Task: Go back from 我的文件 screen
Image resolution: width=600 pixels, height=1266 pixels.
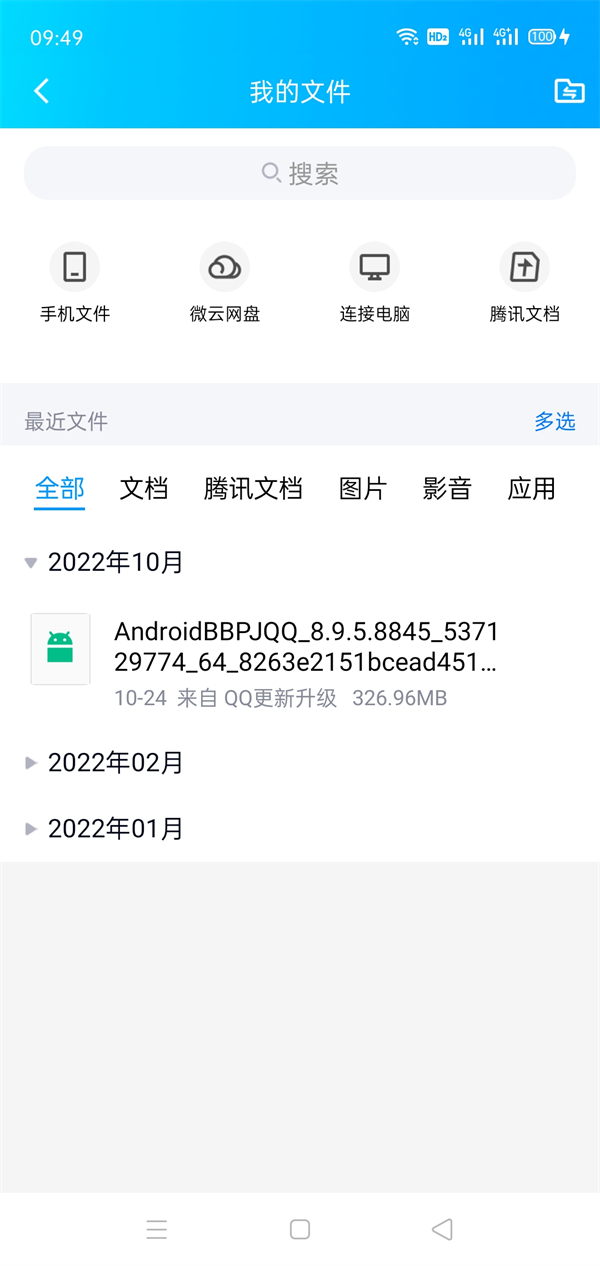Action: coord(41,92)
